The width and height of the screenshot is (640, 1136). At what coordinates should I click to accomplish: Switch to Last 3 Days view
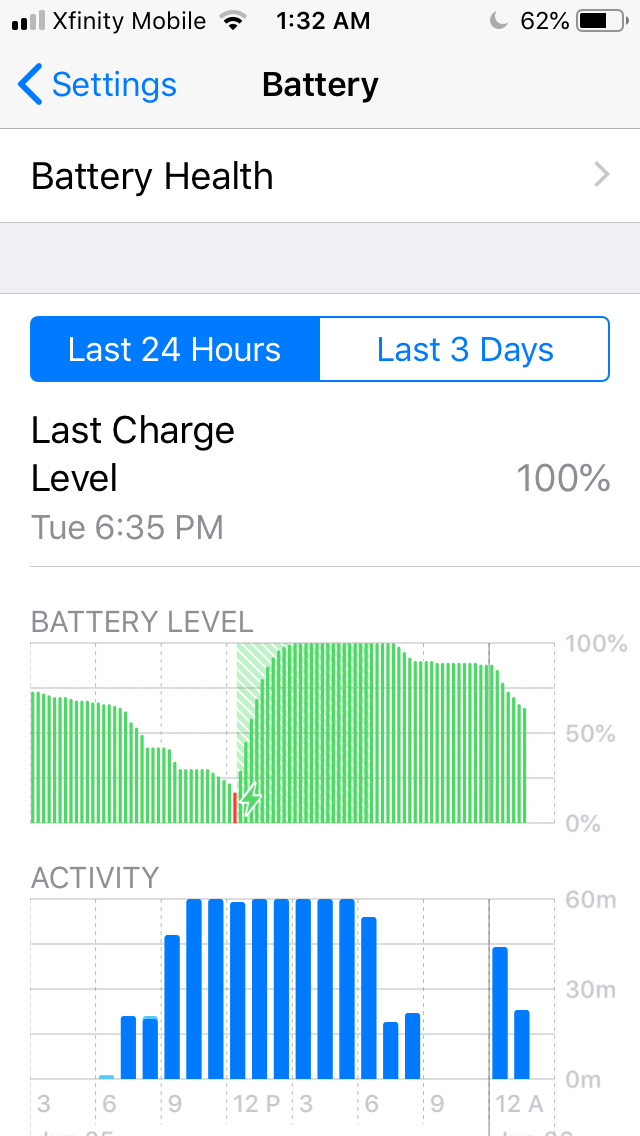(x=465, y=349)
